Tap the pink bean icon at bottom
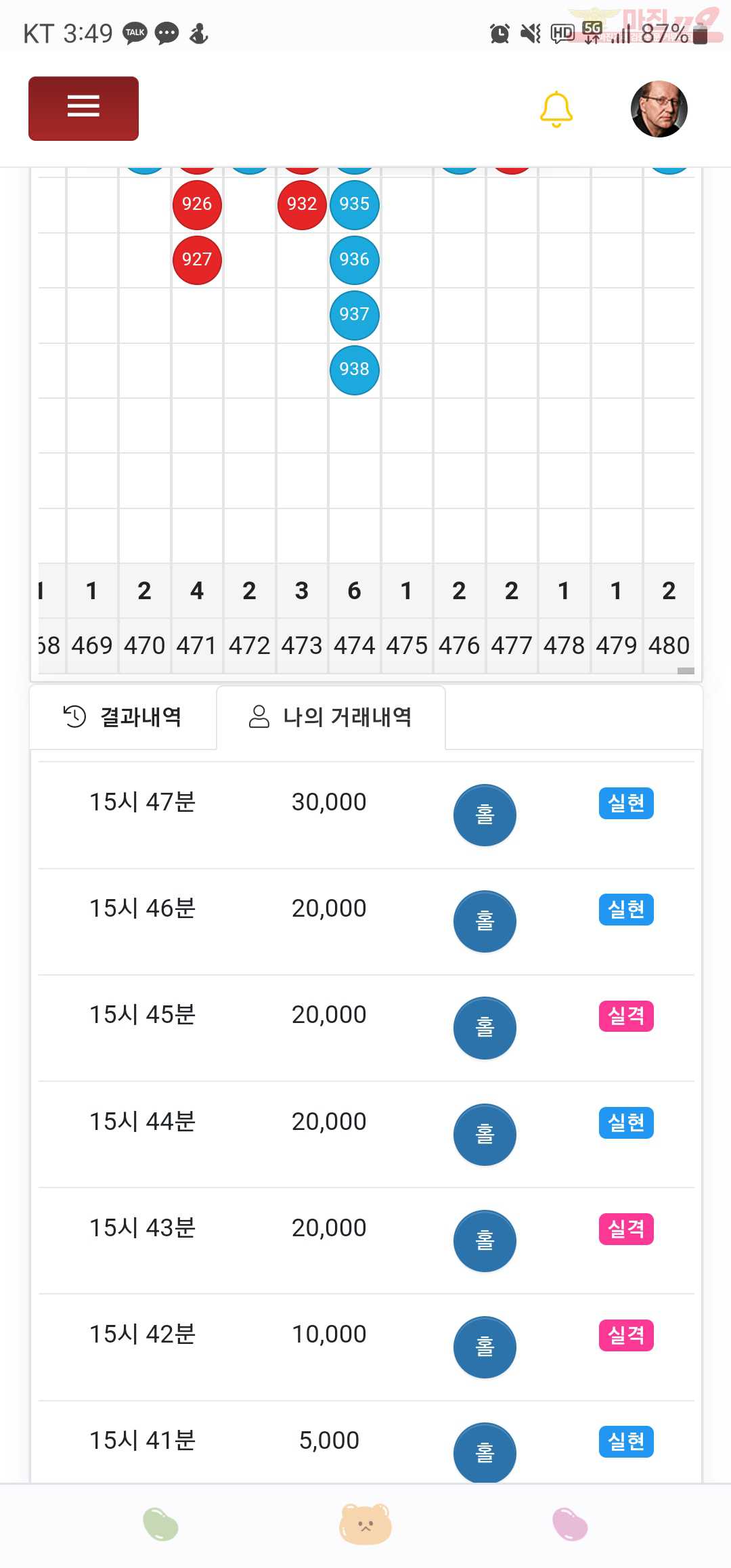This screenshot has width=731, height=1568. click(570, 1524)
